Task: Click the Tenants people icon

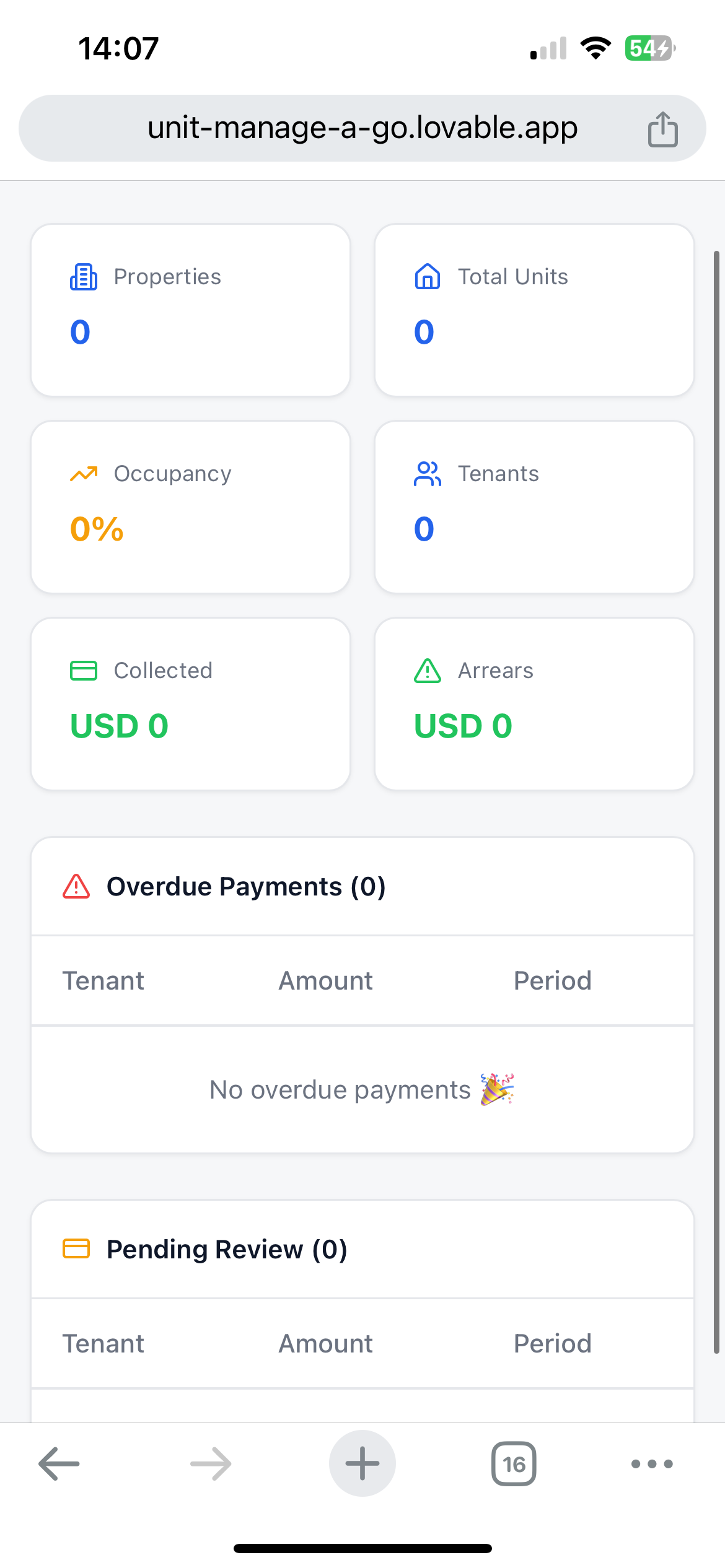Action: [428, 474]
